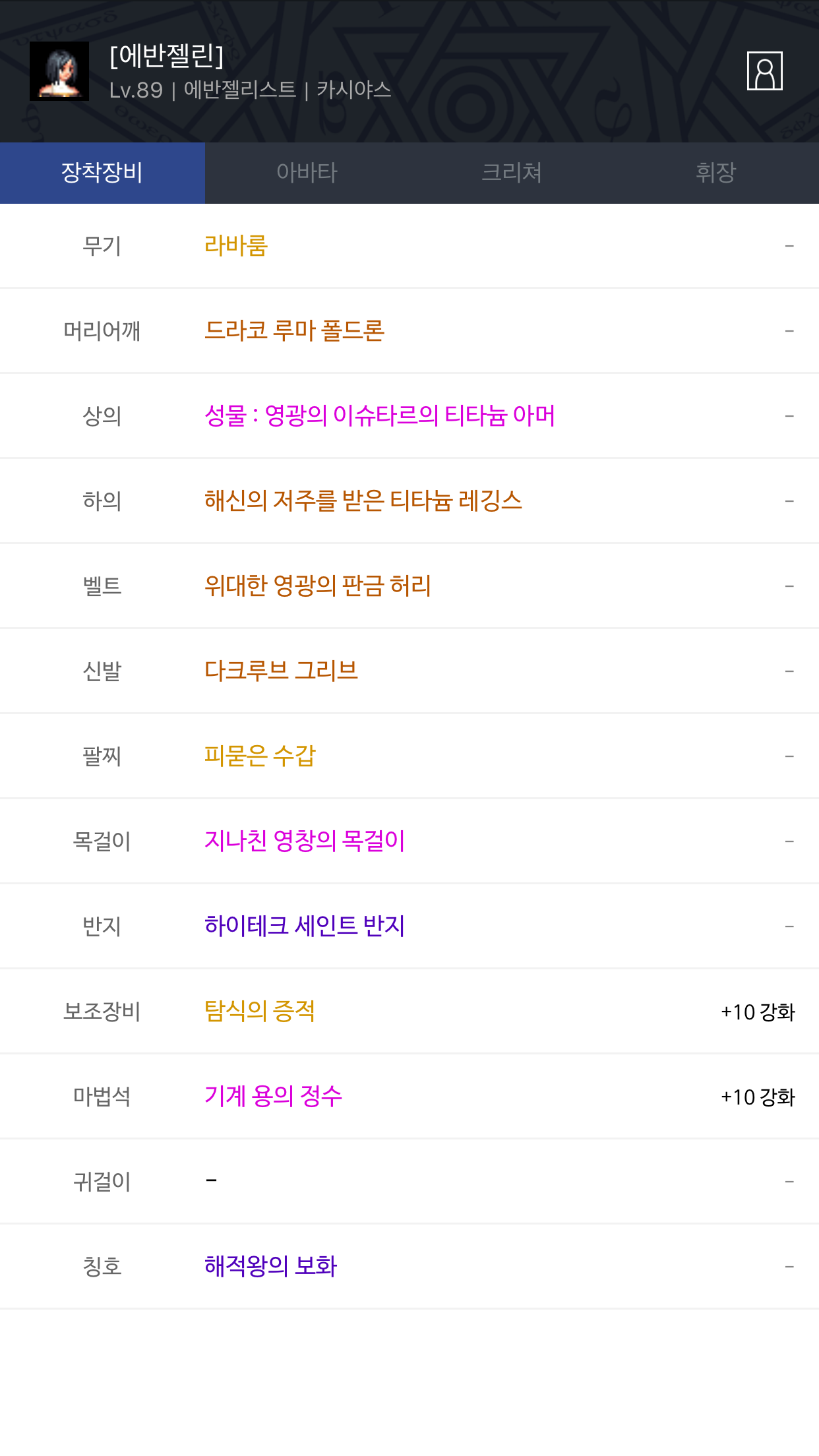Viewport: 819px width, 1456px height.
Task: Switch to the 크리쳐 tab
Action: (x=512, y=173)
